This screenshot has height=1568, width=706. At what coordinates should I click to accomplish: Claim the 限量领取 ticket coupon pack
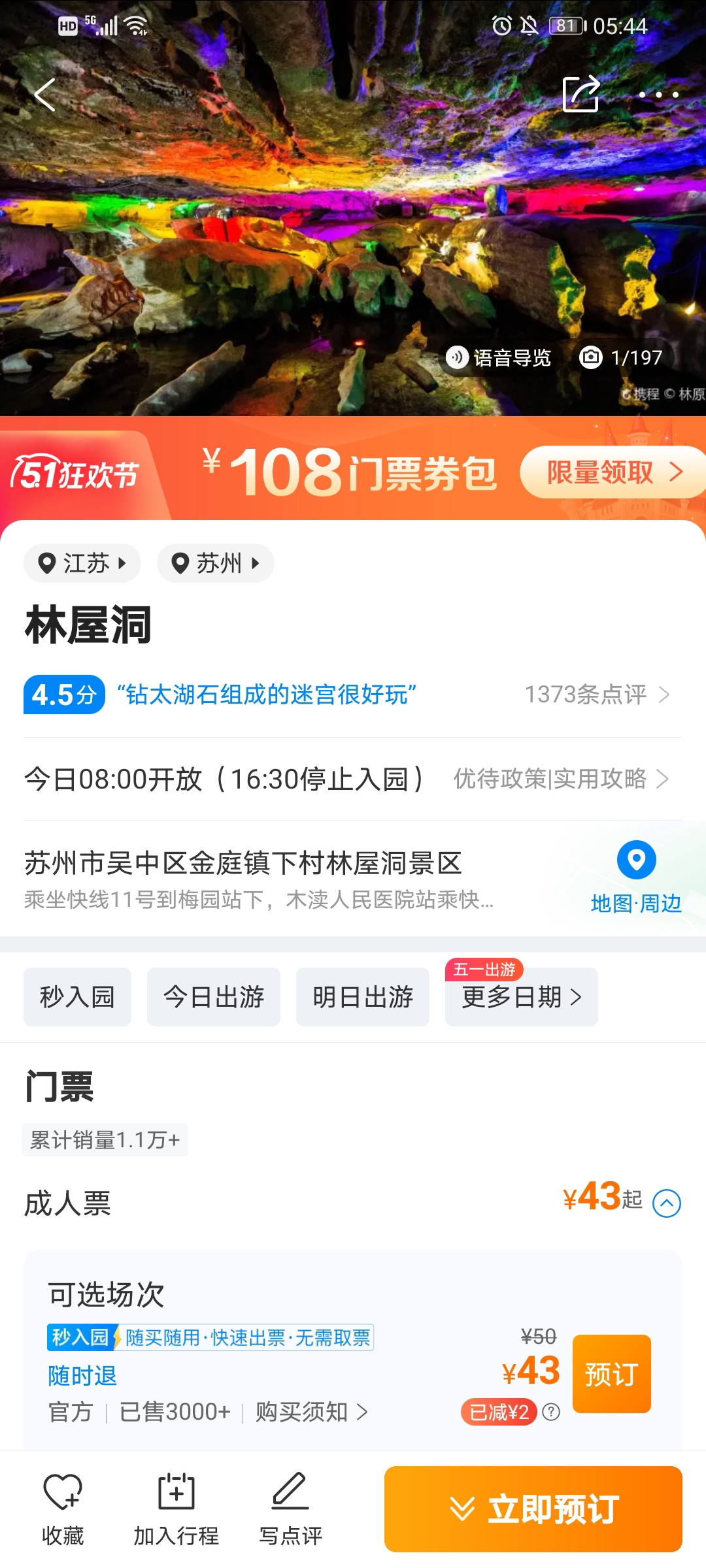click(613, 472)
